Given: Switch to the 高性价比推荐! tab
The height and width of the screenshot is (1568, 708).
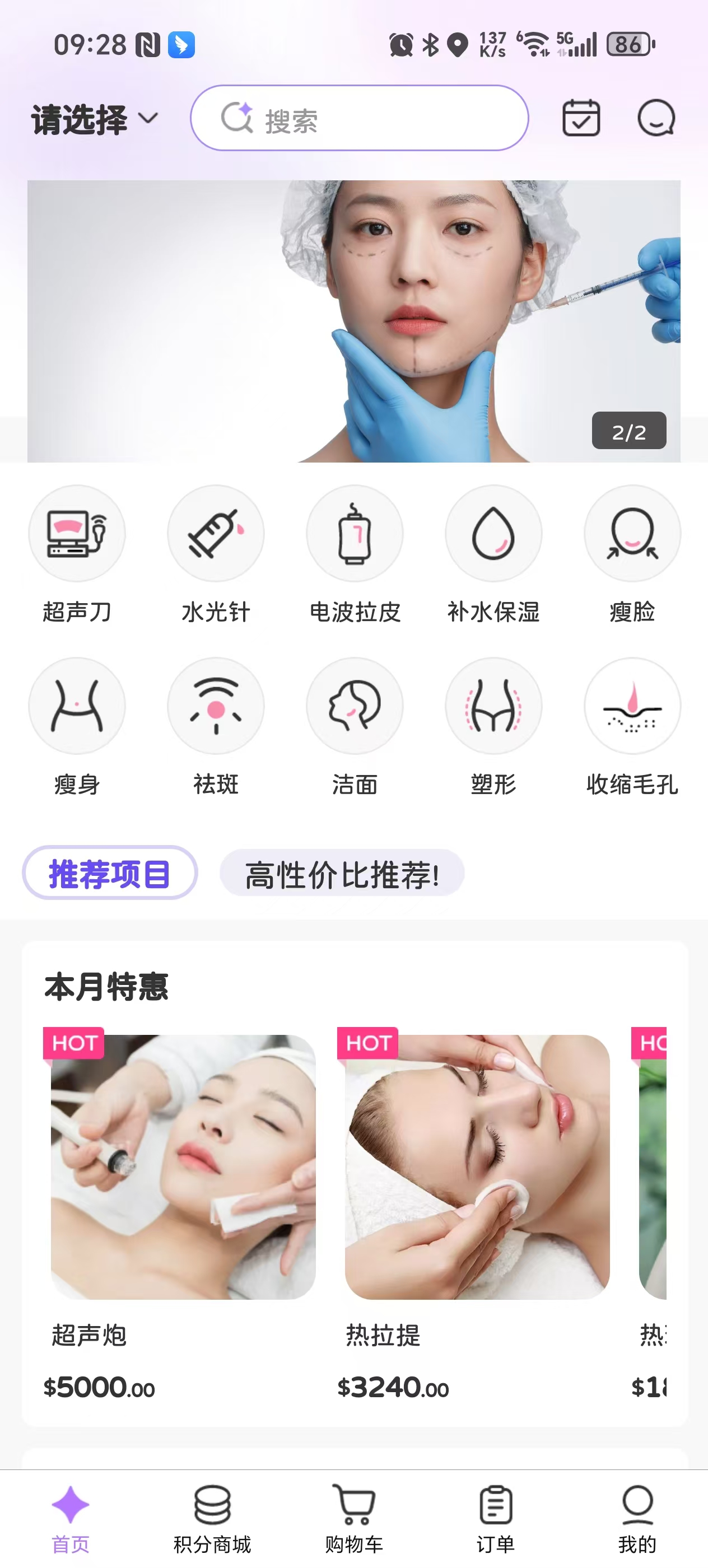Looking at the screenshot, I should point(342,874).
